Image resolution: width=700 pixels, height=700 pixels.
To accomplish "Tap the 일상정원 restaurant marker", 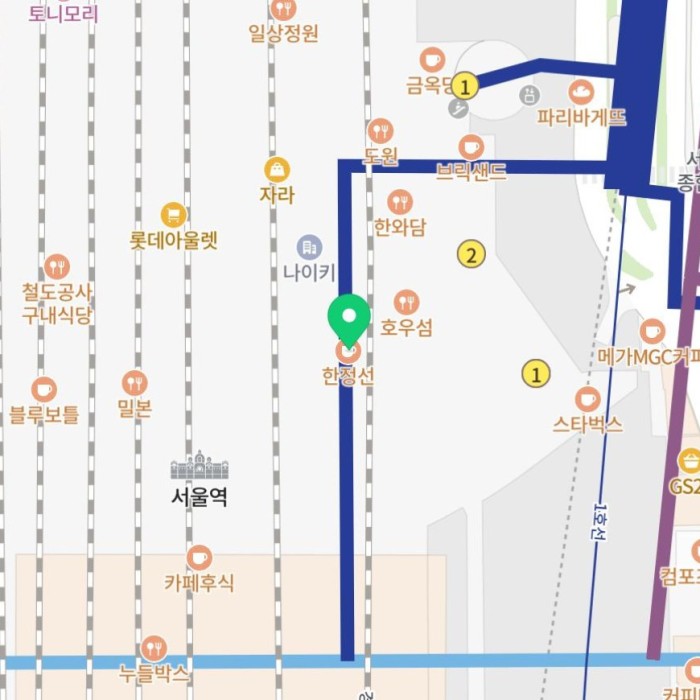I will [283, 10].
